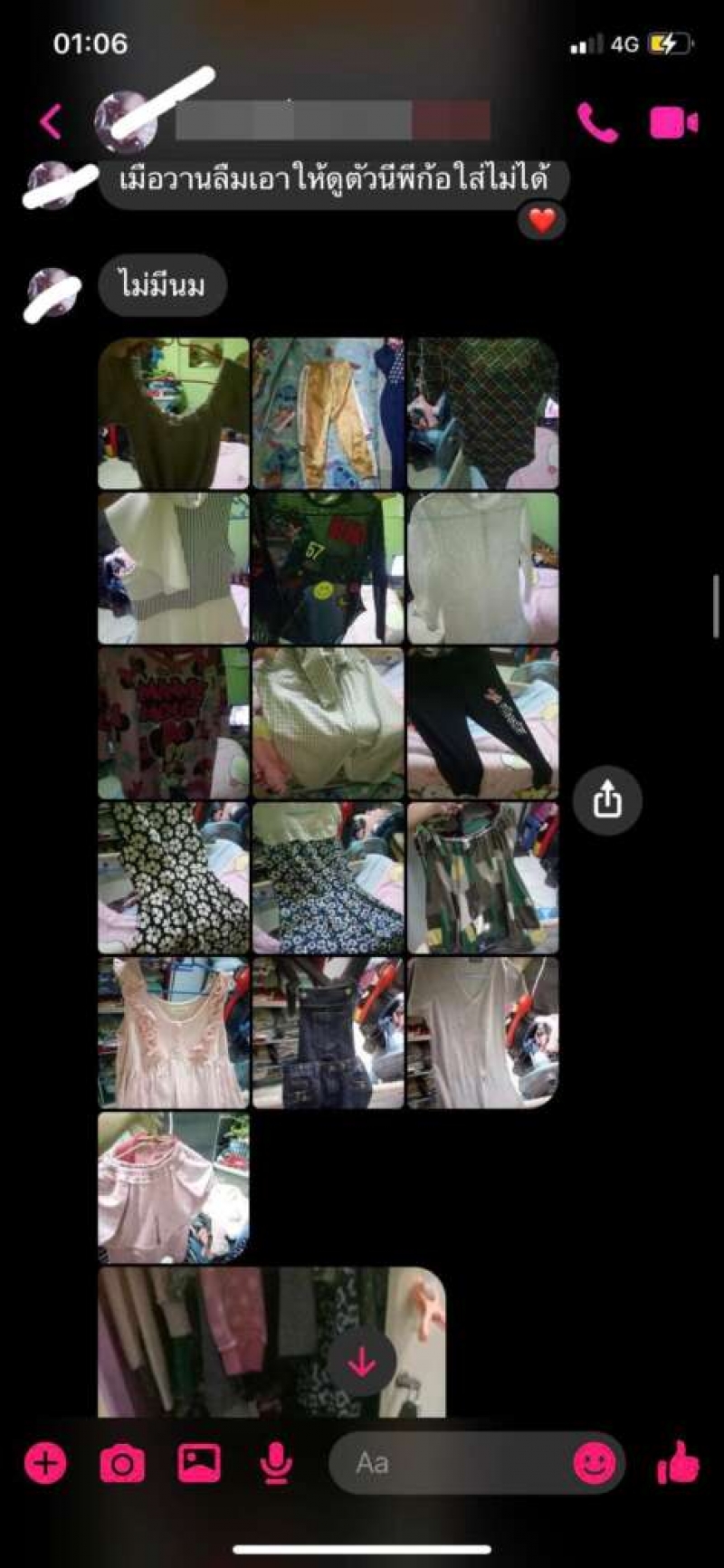Open the contact's profile picture in header
Image resolution: width=724 pixels, height=1568 pixels.
(126, 121)
